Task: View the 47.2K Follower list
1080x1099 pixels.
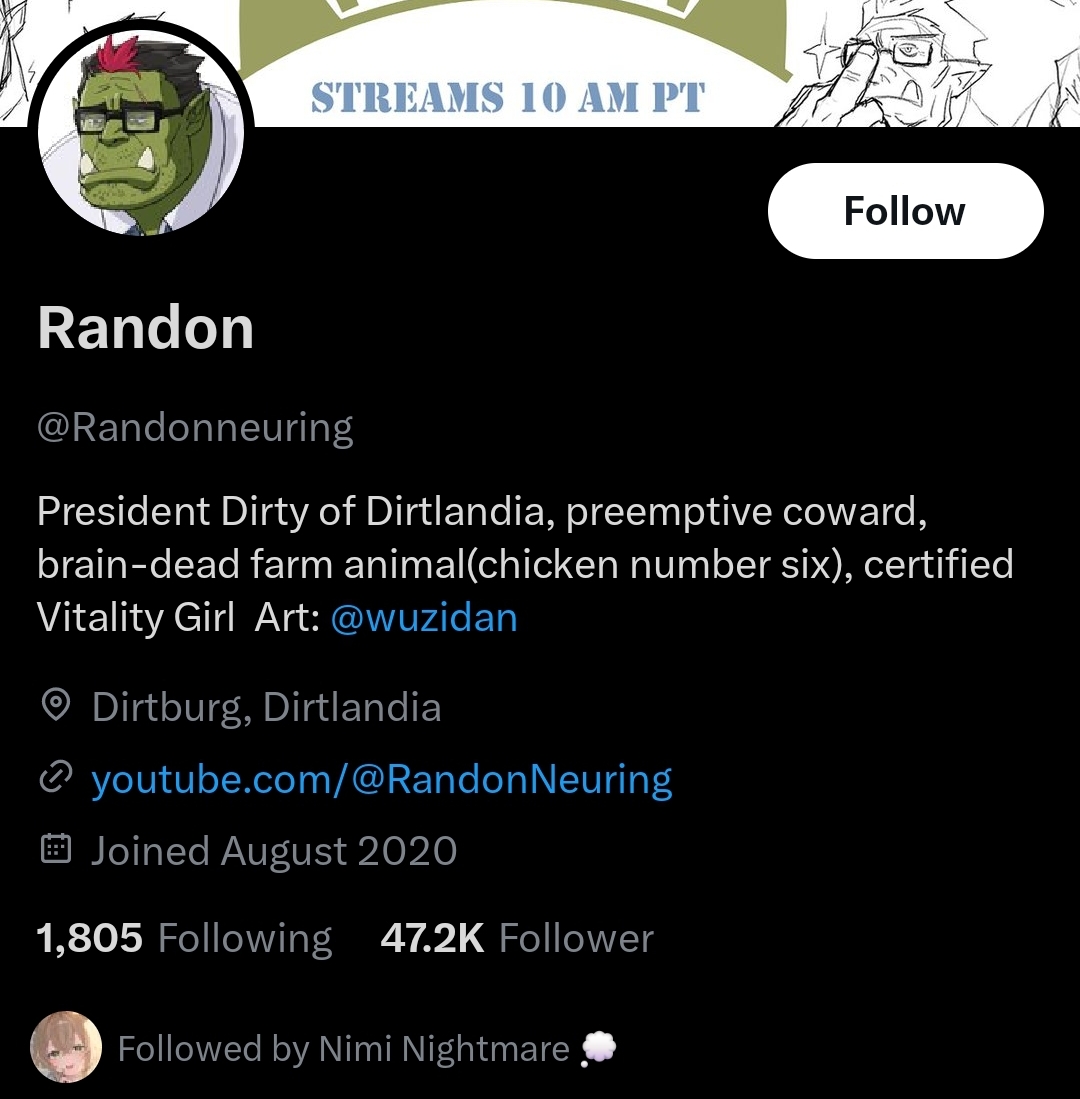Action: pos(516,938)
